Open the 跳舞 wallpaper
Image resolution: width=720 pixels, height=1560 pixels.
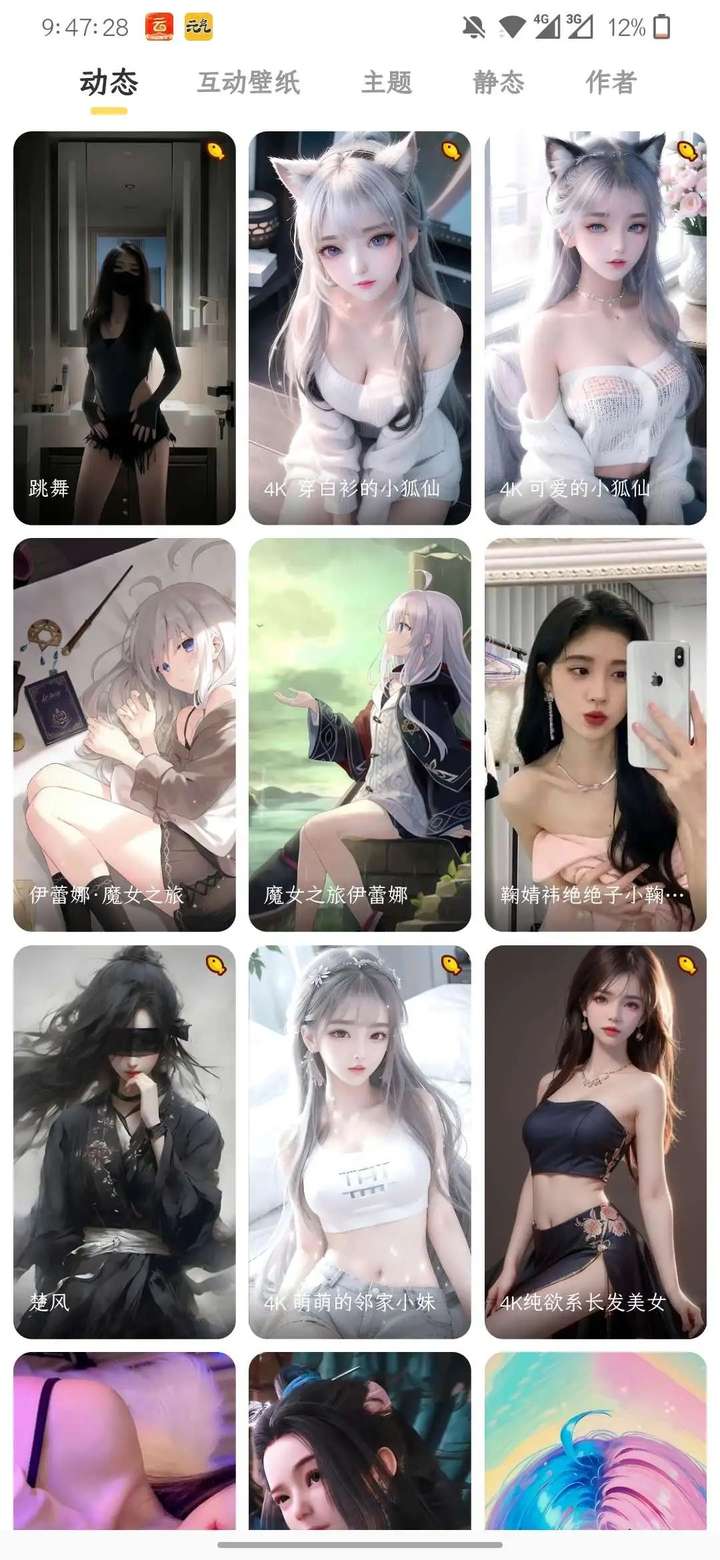[124, 328]
